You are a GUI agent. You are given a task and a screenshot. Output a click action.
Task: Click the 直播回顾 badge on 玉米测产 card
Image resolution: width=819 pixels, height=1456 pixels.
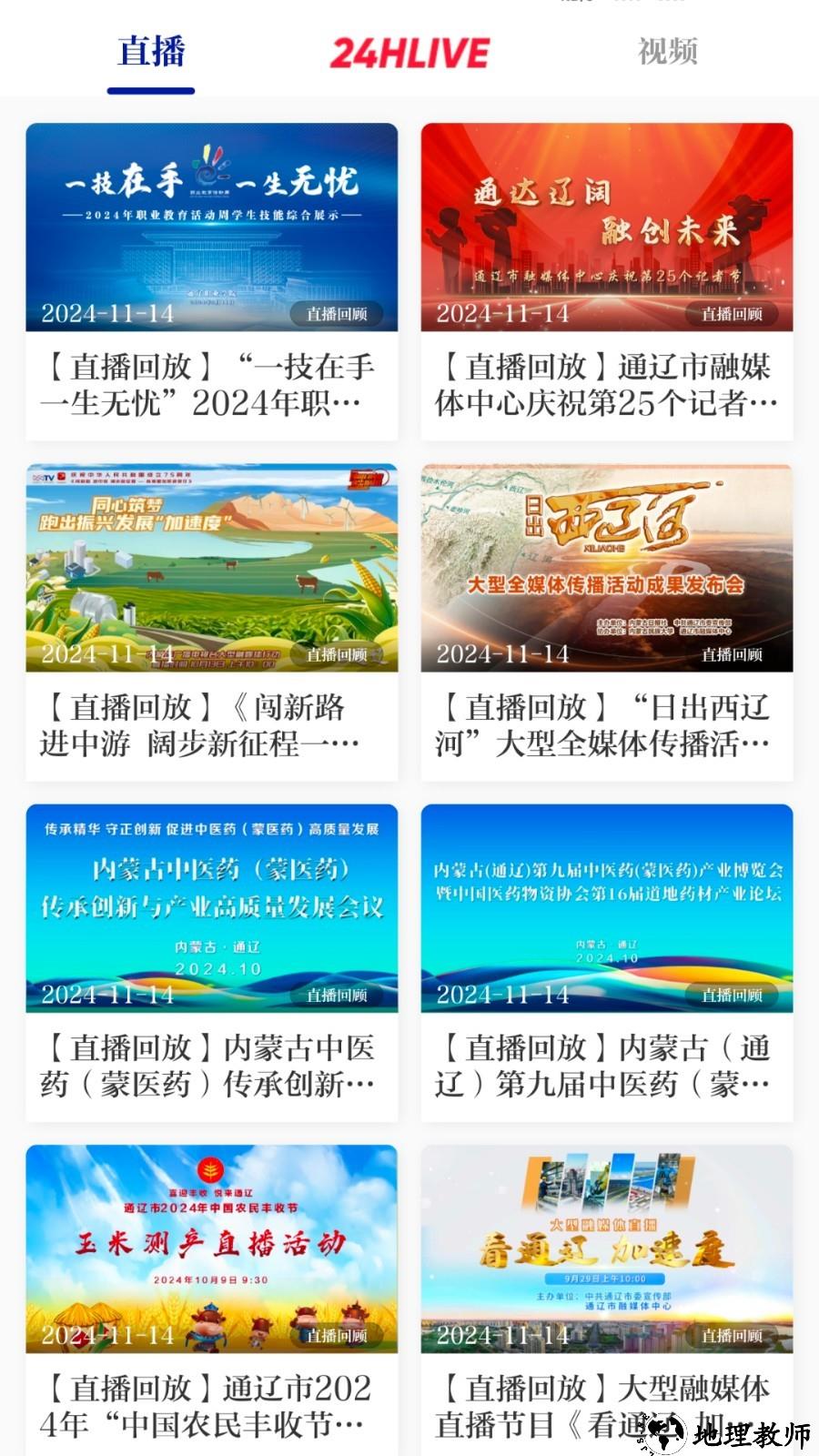[x=339, y=1338]
